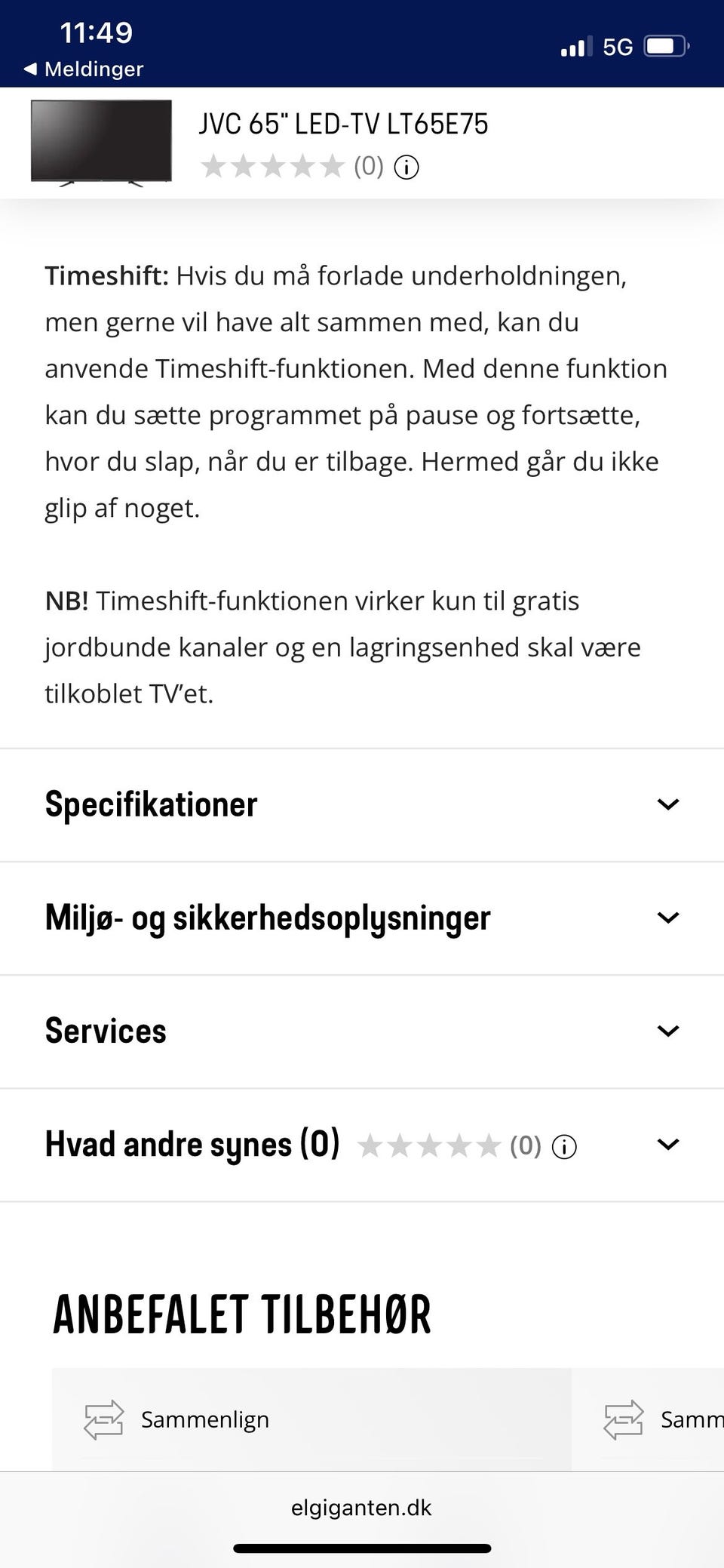Return to Meldinger via the back link

click(x=83, y=69)
